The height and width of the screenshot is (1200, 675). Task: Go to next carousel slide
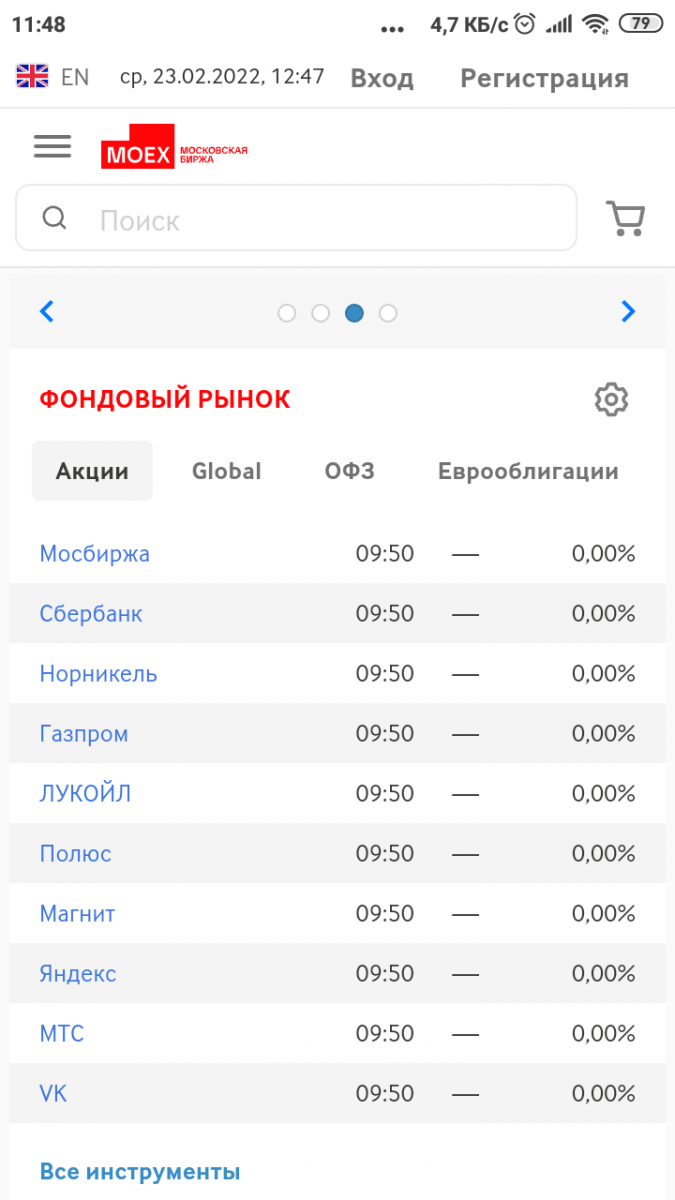click(628, 312)
